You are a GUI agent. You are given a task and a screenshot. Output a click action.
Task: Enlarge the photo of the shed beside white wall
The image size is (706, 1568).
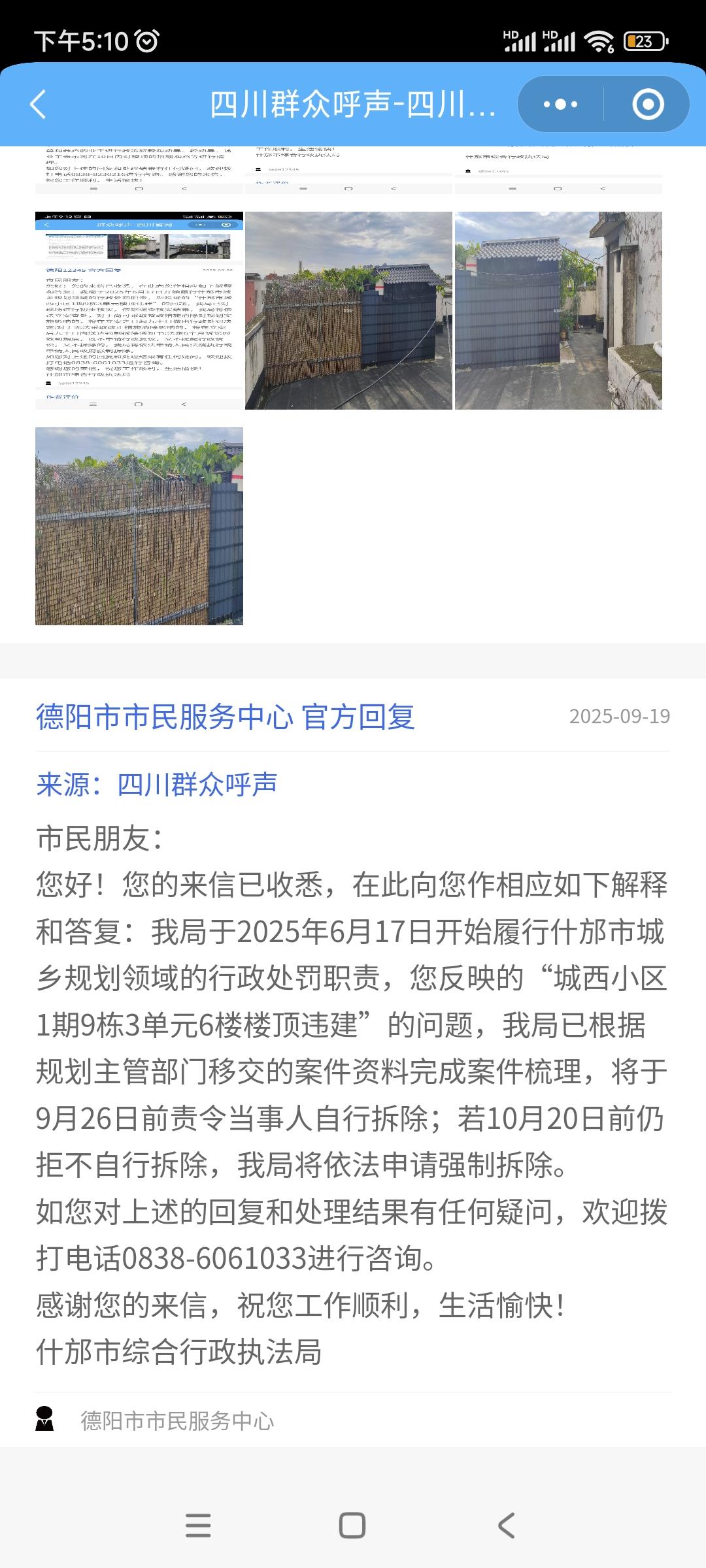(558, 310)
